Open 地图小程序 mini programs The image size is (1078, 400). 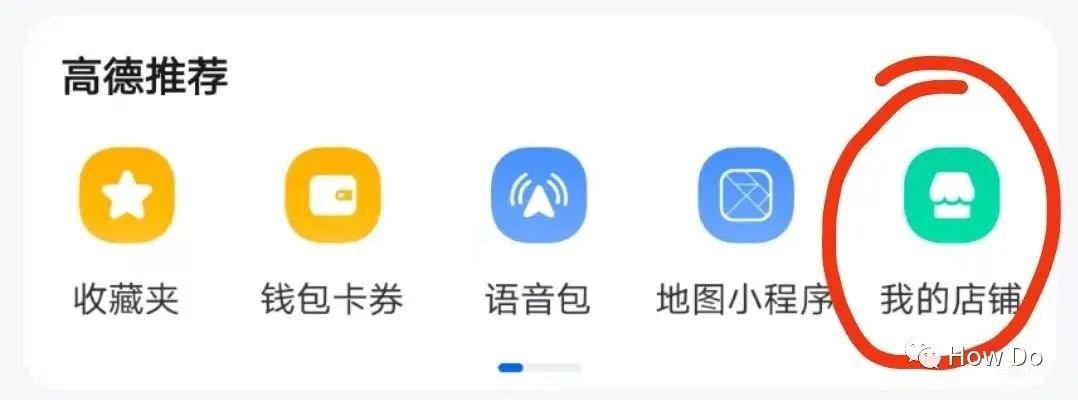pos(744,196)
